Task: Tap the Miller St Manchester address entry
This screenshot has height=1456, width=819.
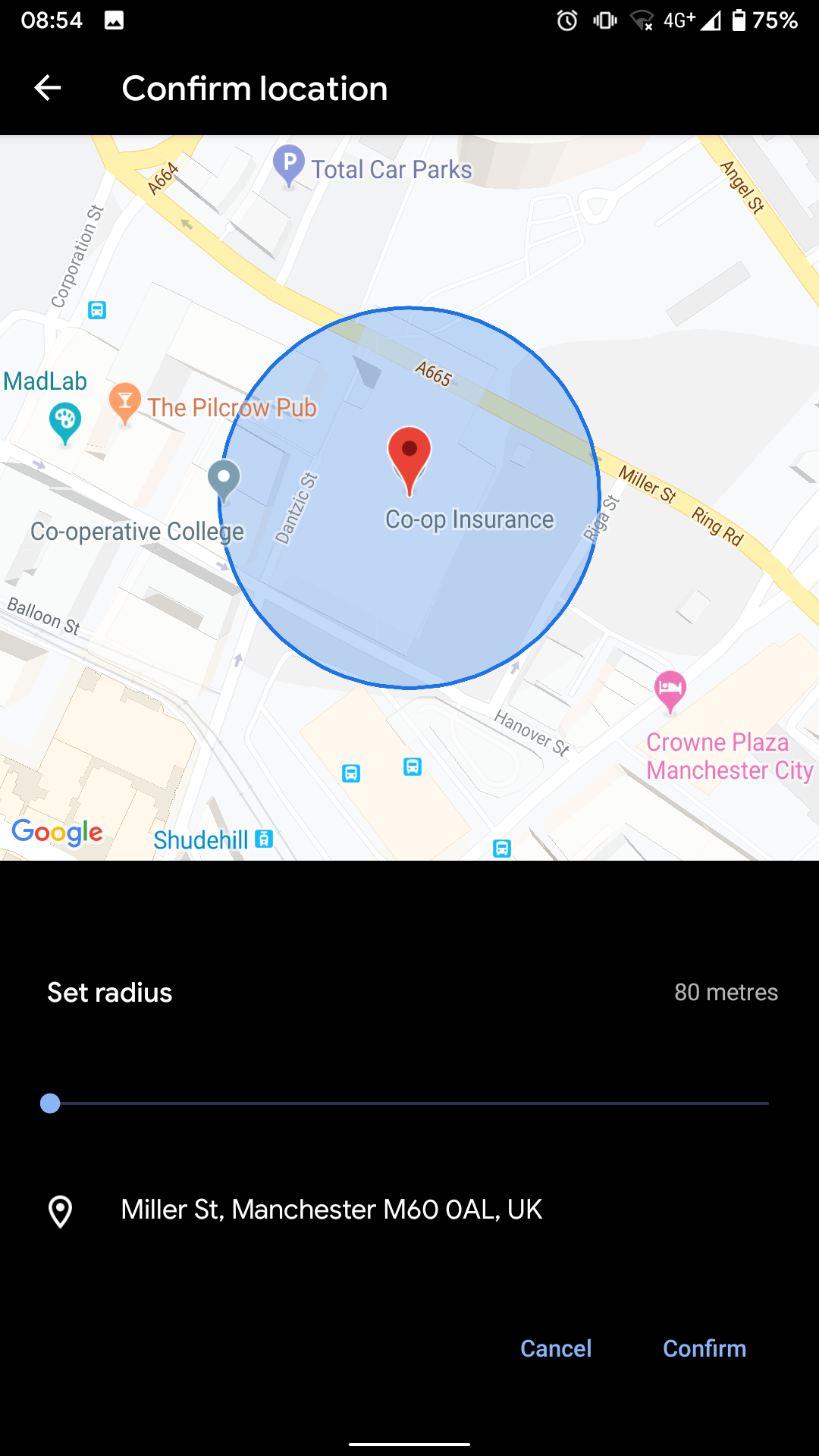Action: point(331,1210)
